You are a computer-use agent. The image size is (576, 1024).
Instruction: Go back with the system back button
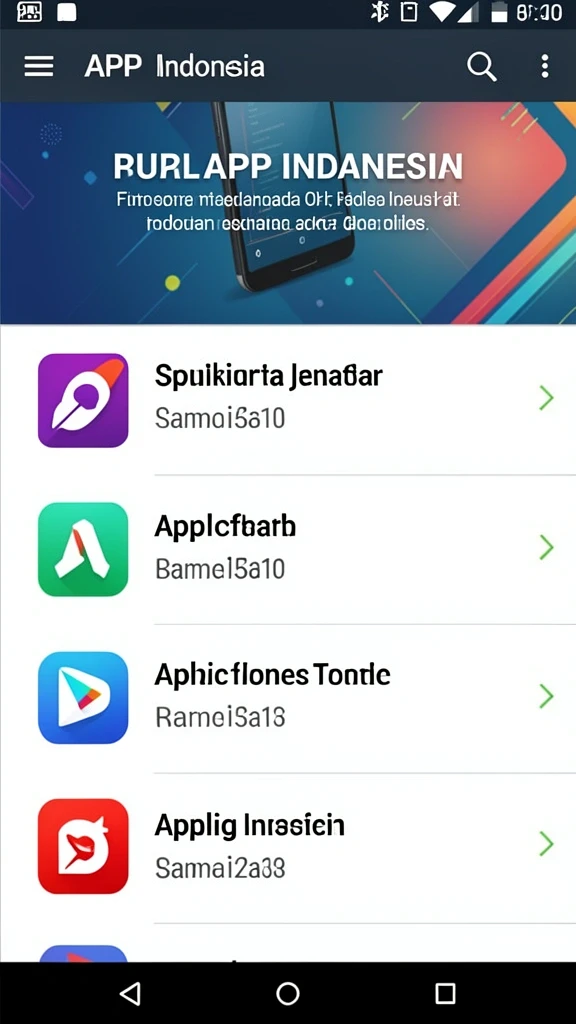pyautogui.click(x=131, y=993)
